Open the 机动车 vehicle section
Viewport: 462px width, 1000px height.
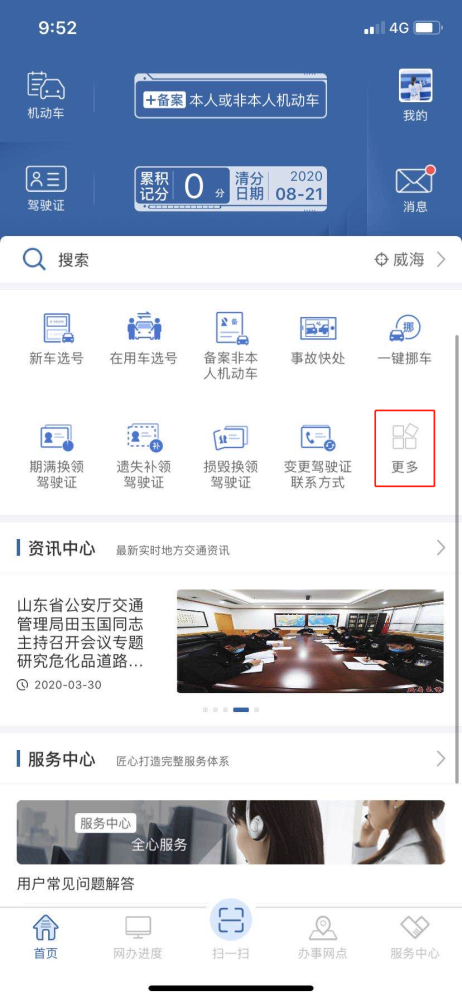(x=46, y=95)
